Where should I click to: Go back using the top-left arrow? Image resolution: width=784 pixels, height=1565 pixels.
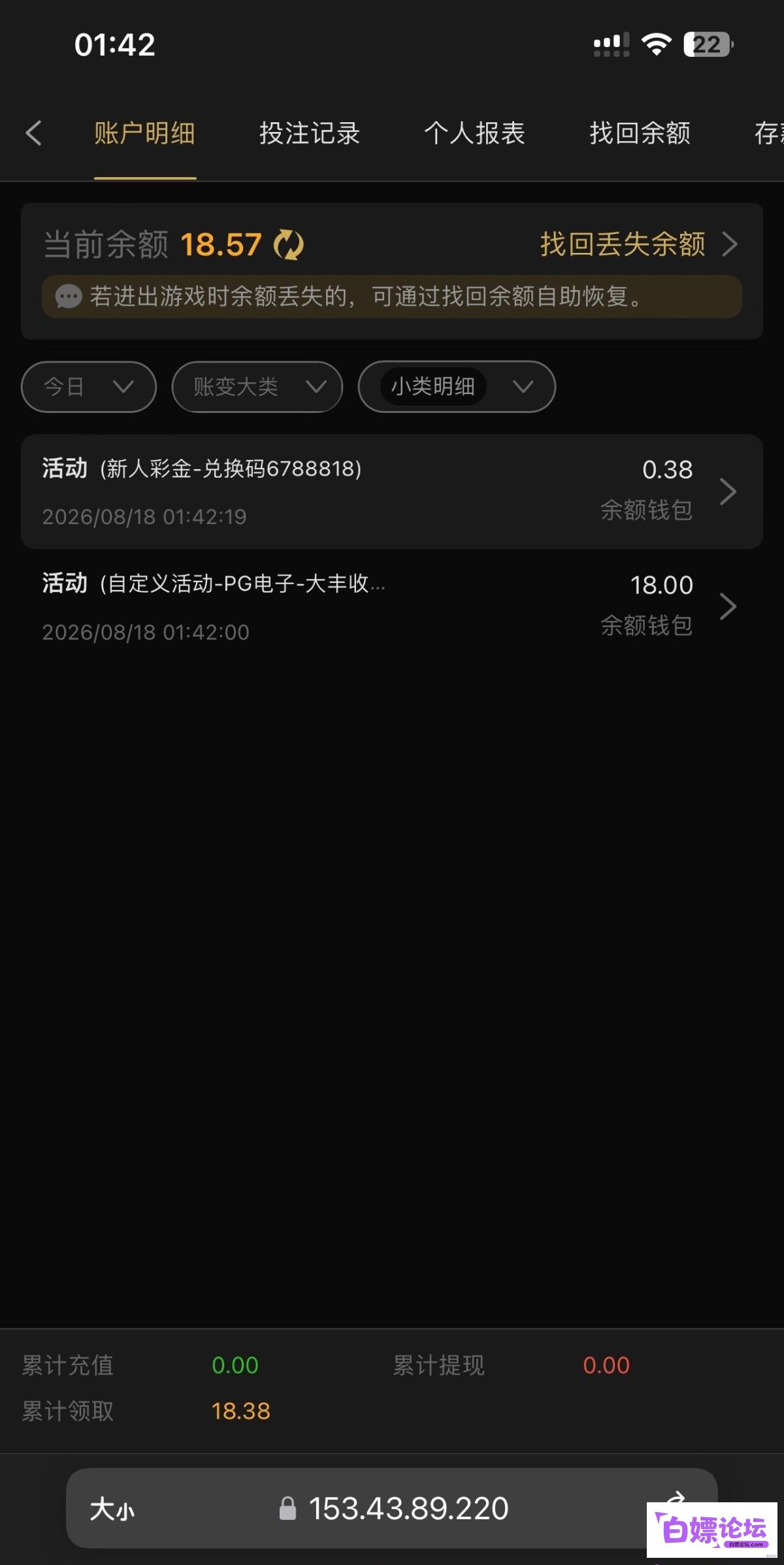pyautogui.click(x=33, y=133)
